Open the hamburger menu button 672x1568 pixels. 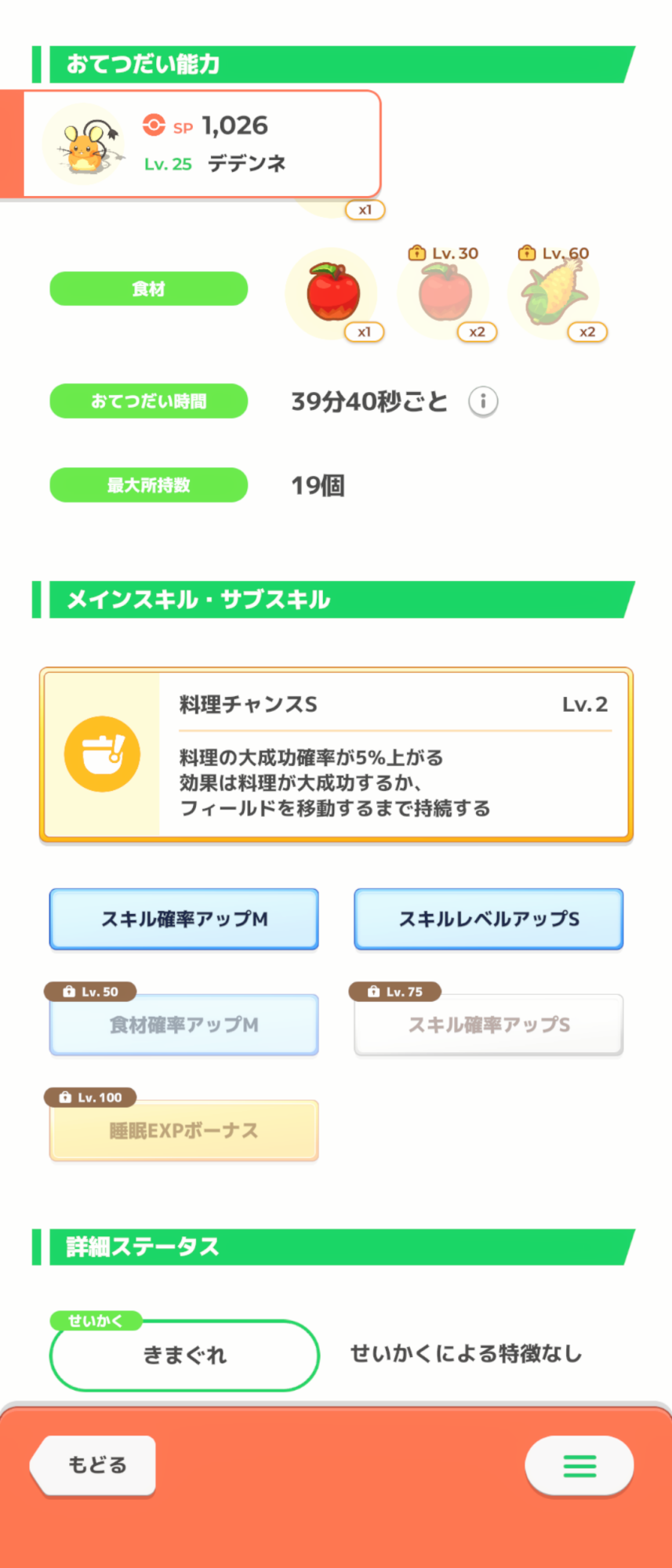click(x=579, y=1465)
